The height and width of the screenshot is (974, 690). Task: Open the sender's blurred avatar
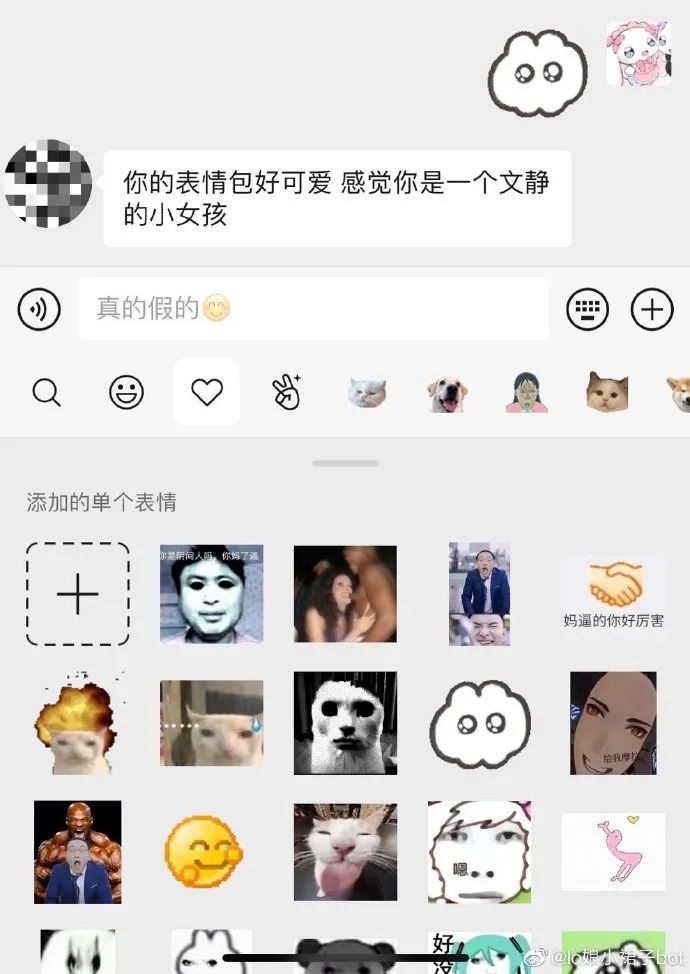click(x=48, y=184)
